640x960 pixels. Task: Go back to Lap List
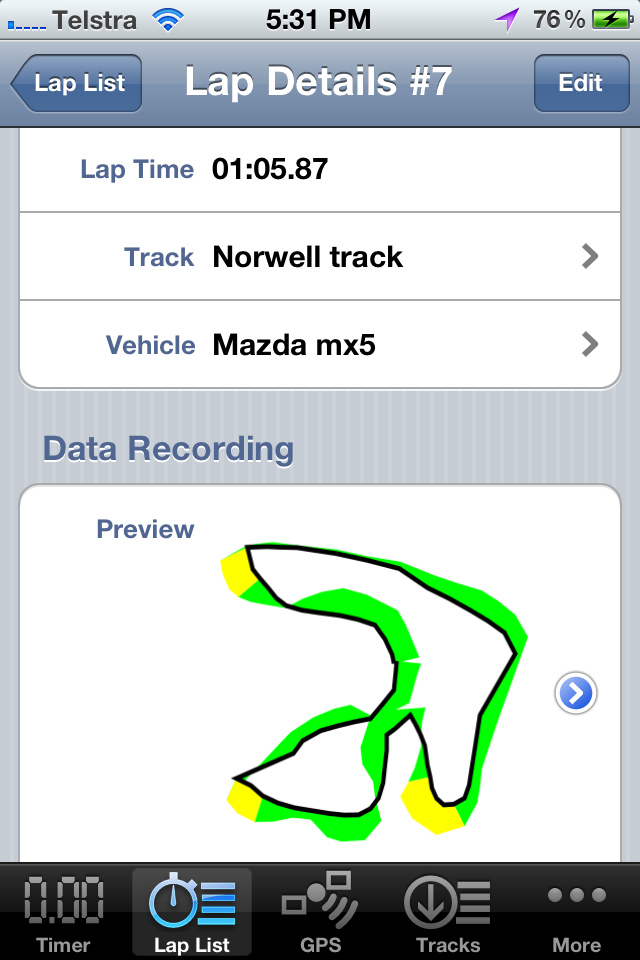[77, 83]
